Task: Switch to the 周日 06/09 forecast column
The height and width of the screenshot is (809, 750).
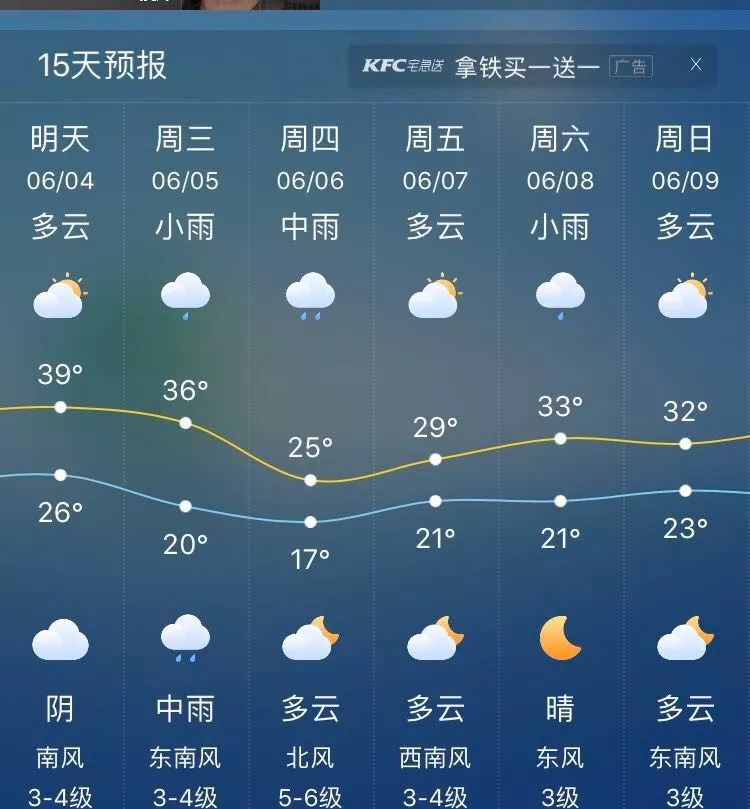Action: pyautogui.click(x=687, y=160)
